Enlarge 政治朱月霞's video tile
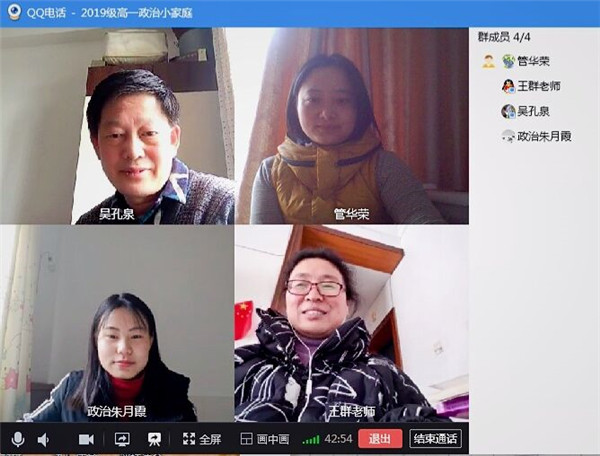Viewport: 600px width, 456px height. [117, 325]
